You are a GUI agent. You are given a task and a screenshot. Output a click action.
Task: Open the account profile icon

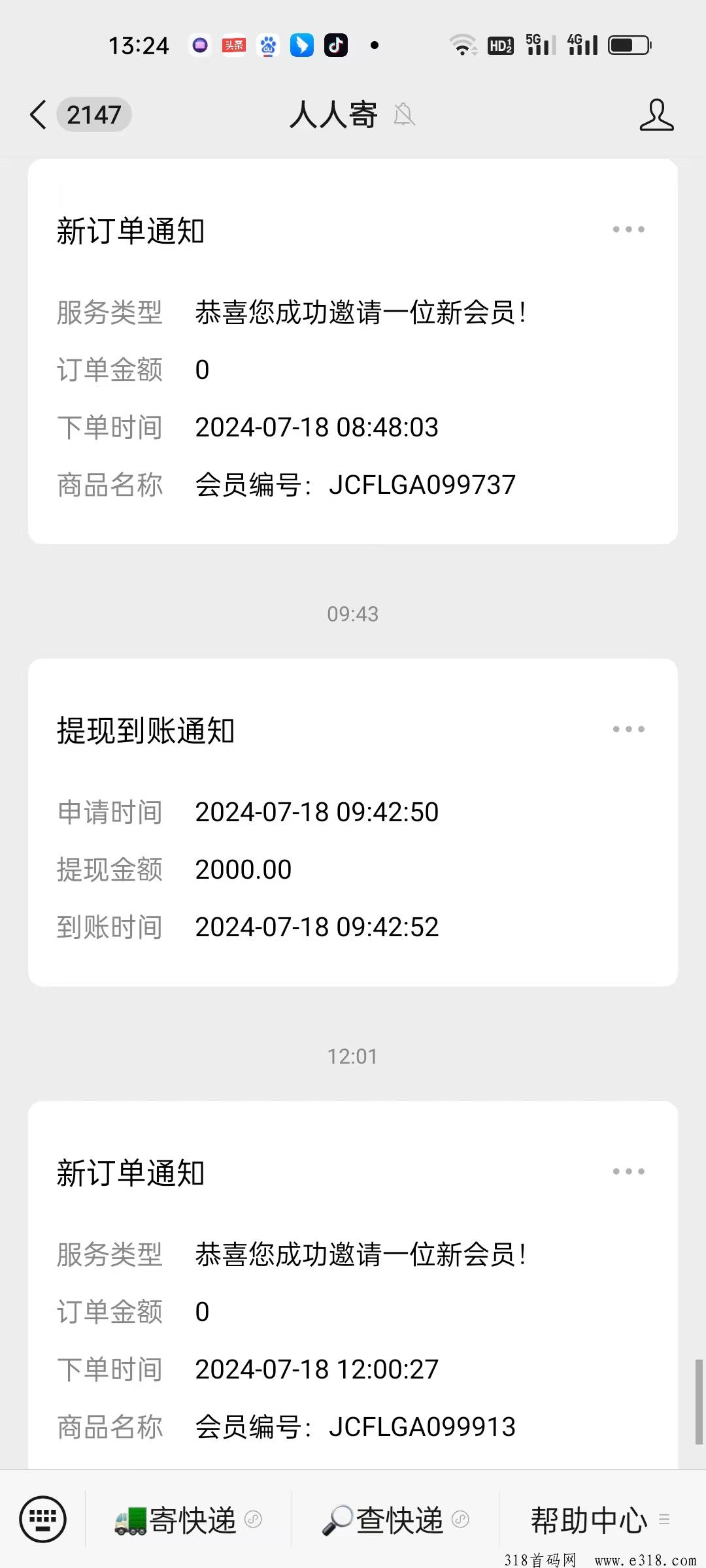656,115
